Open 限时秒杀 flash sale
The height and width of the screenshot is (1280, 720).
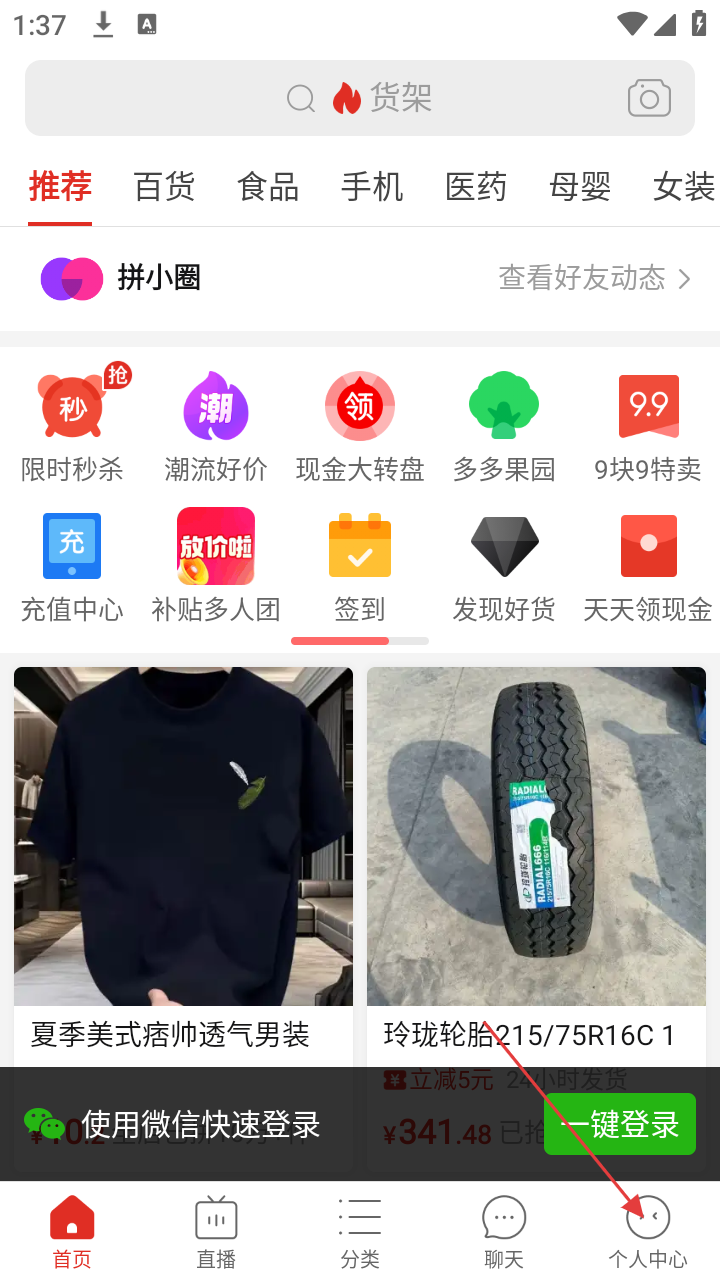click(x=72, y=426)
